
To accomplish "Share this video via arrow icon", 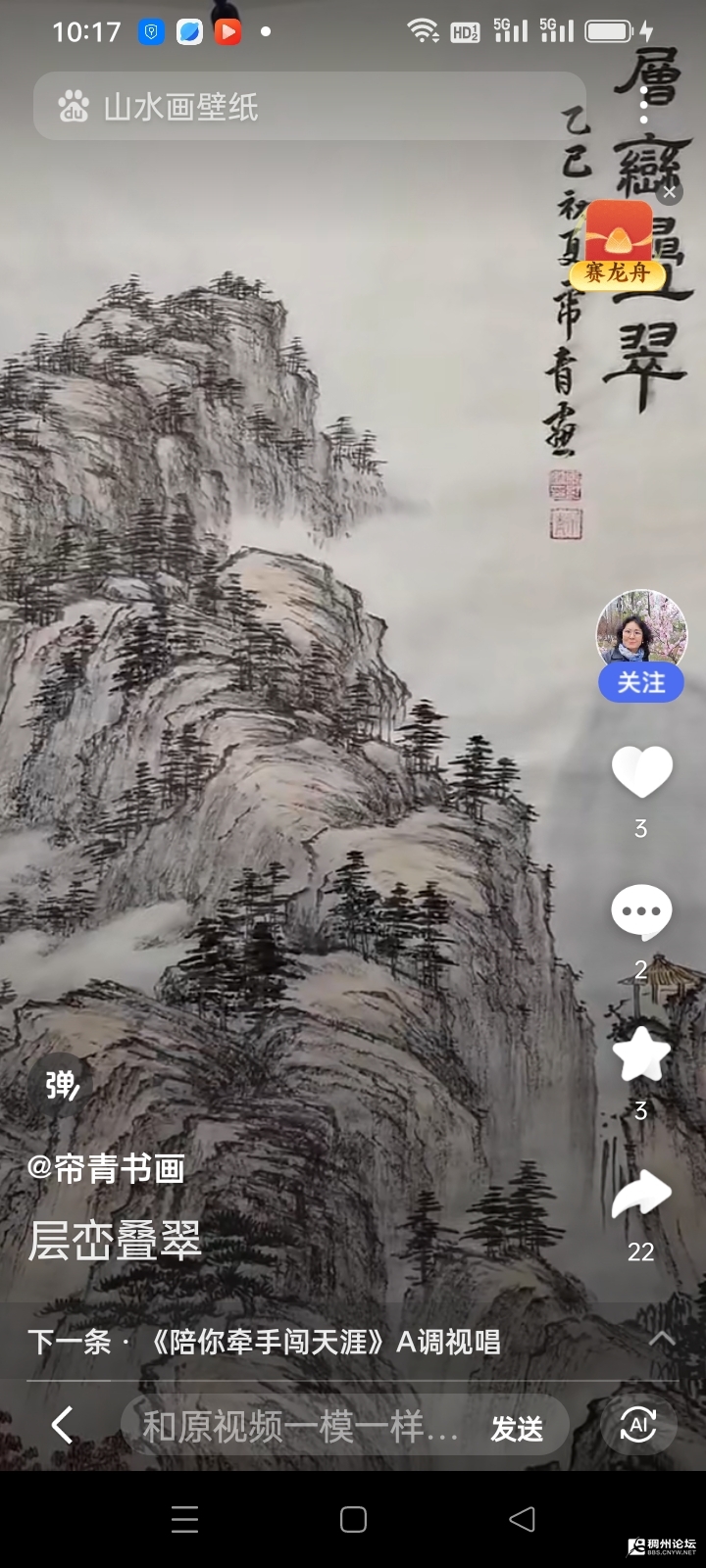I will pos(641,1195).
